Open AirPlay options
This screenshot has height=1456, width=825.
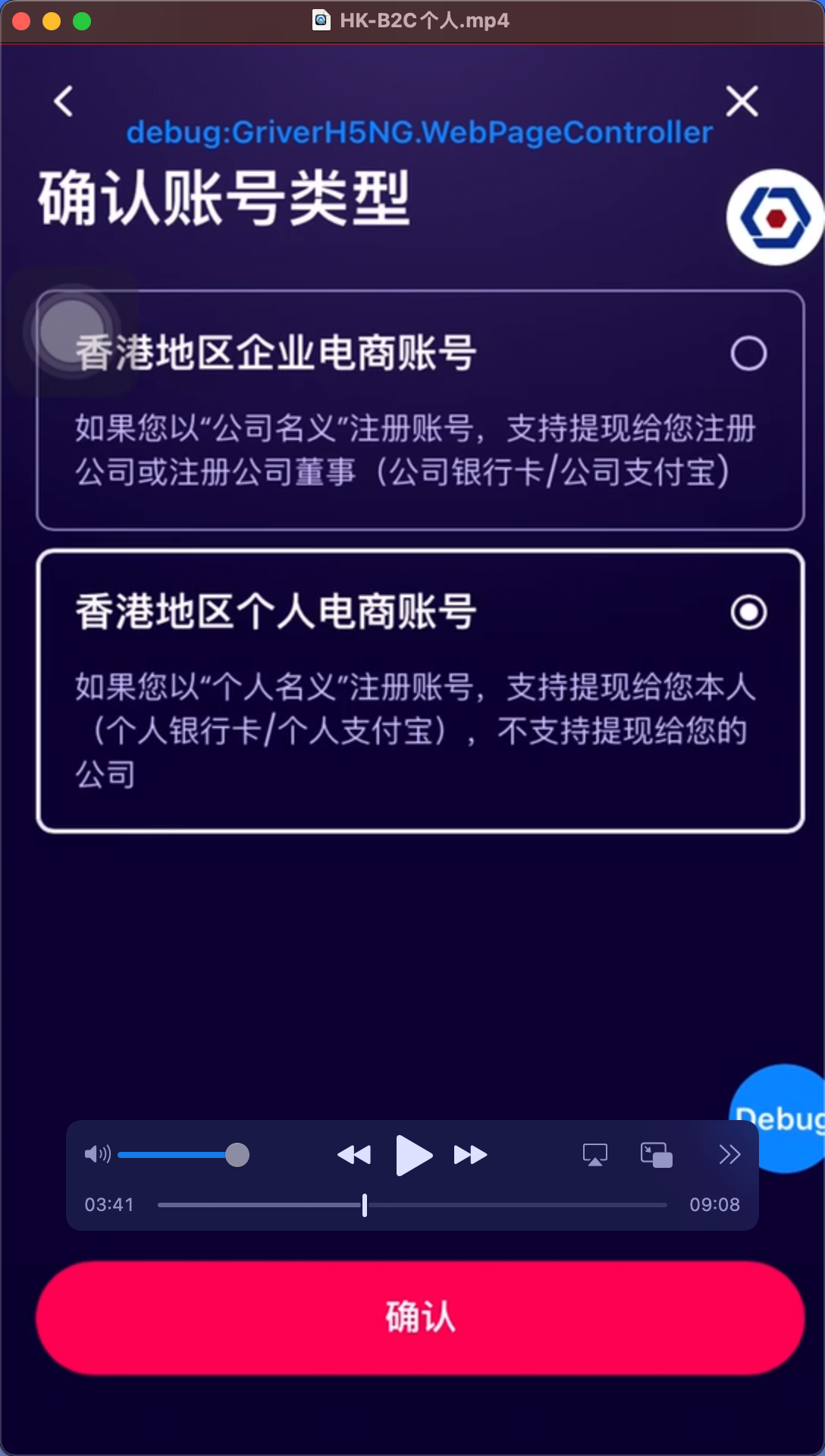pyautogui.click(x=595, y=1155)
